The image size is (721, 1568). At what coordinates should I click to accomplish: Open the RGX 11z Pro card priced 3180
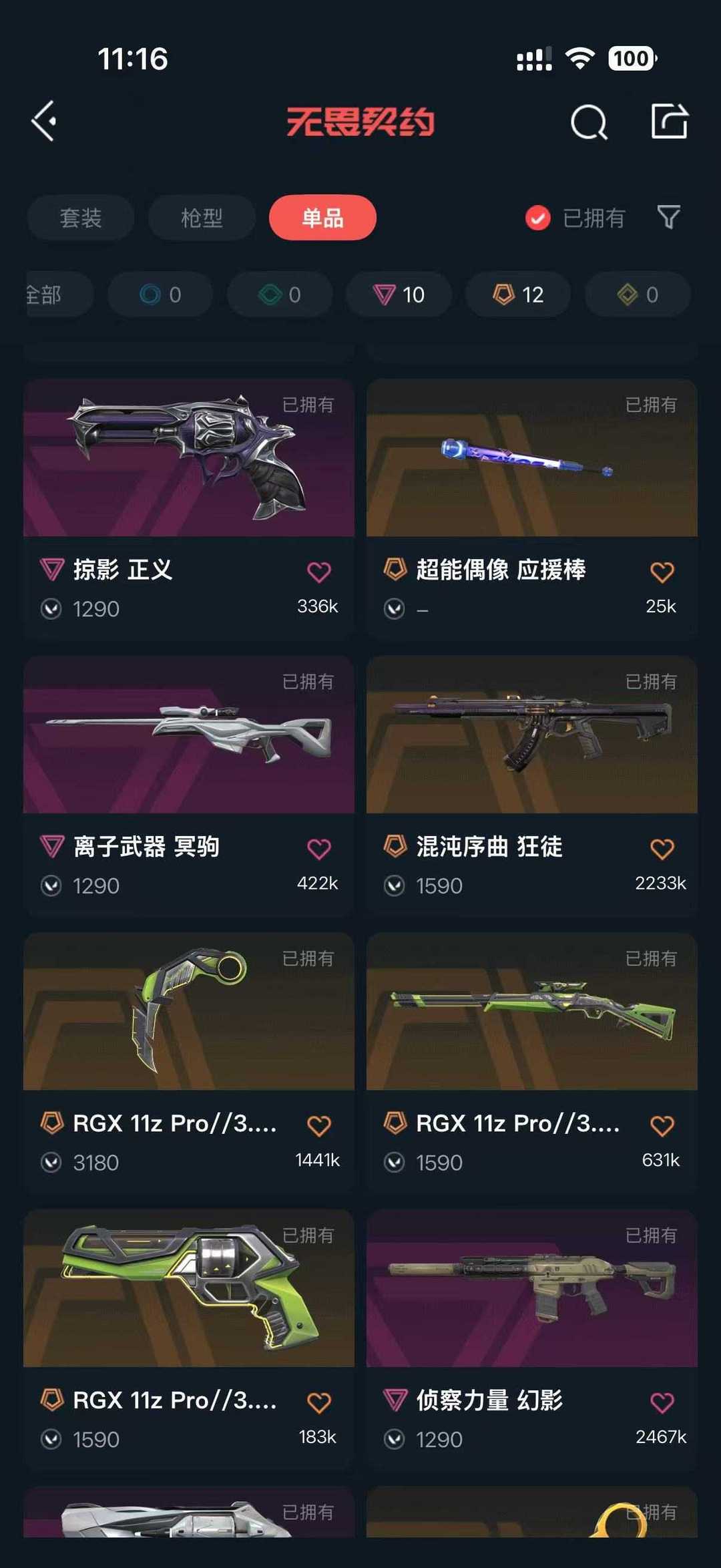click(x=189, y=1062)
